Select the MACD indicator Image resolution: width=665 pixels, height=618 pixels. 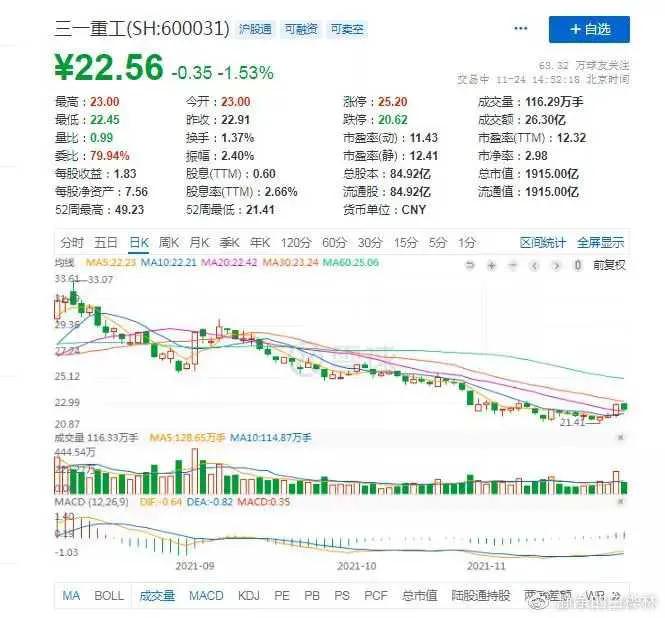(x=206, y=595)
